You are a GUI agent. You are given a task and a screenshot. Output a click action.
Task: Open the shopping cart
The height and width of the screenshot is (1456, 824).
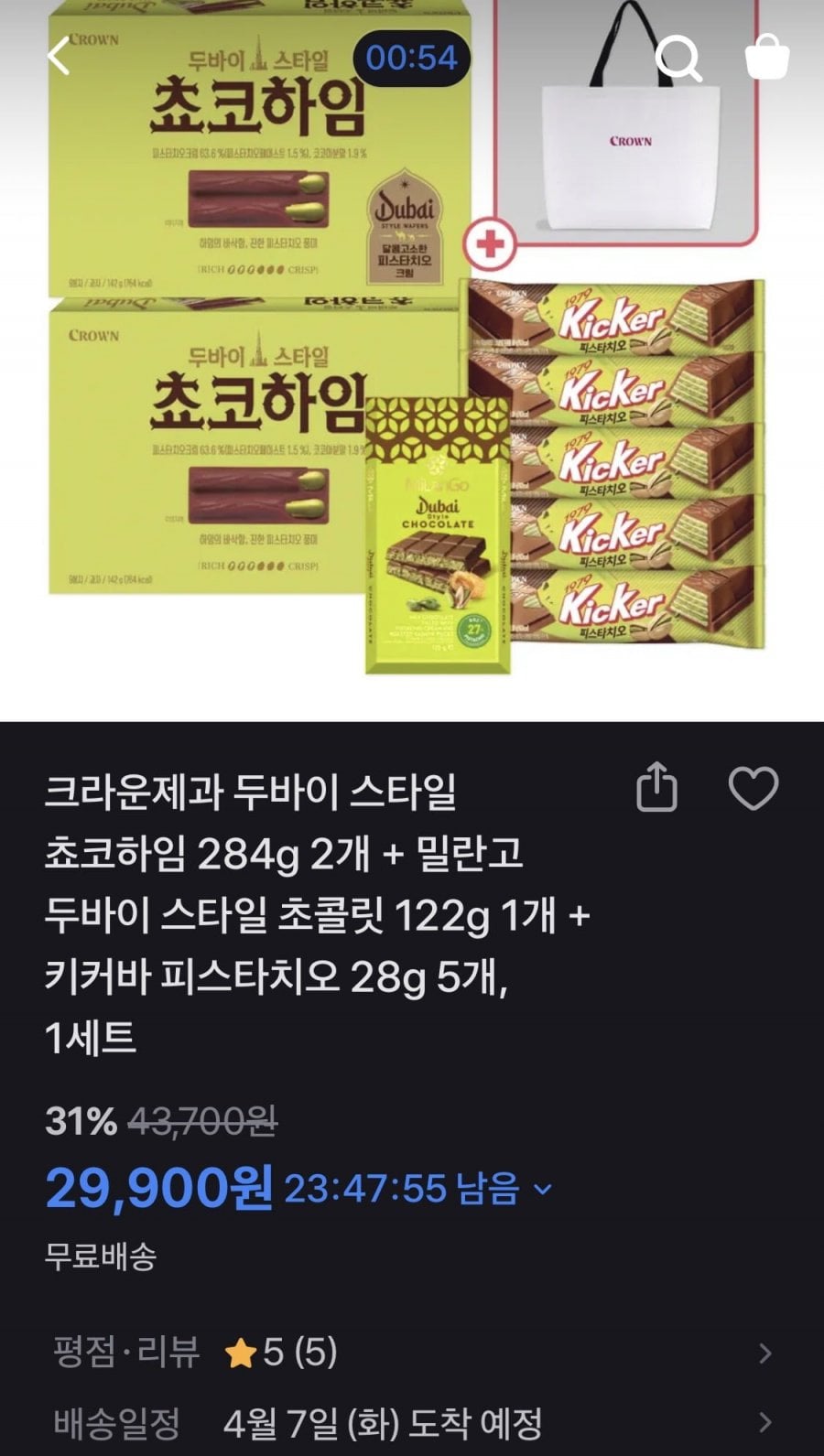click(767, 57)
